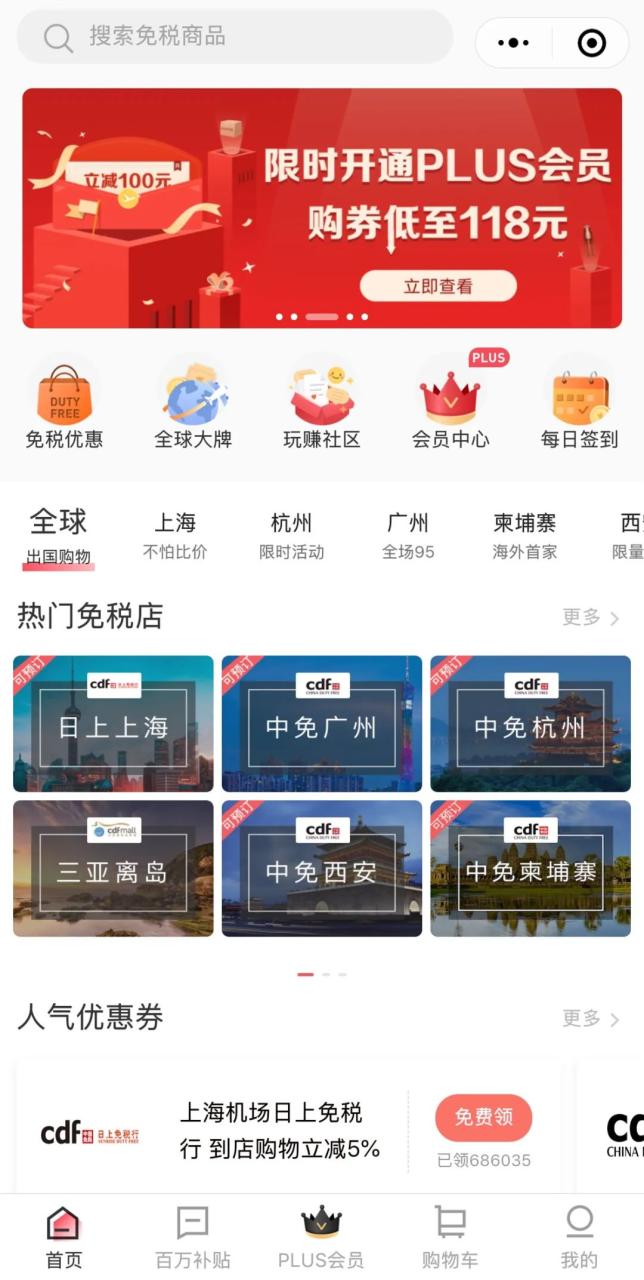The height and width of the screenshot is (1280, 644).
Task: Tap 立即查看 on the PLUS banner
Action: click(438, 286)
